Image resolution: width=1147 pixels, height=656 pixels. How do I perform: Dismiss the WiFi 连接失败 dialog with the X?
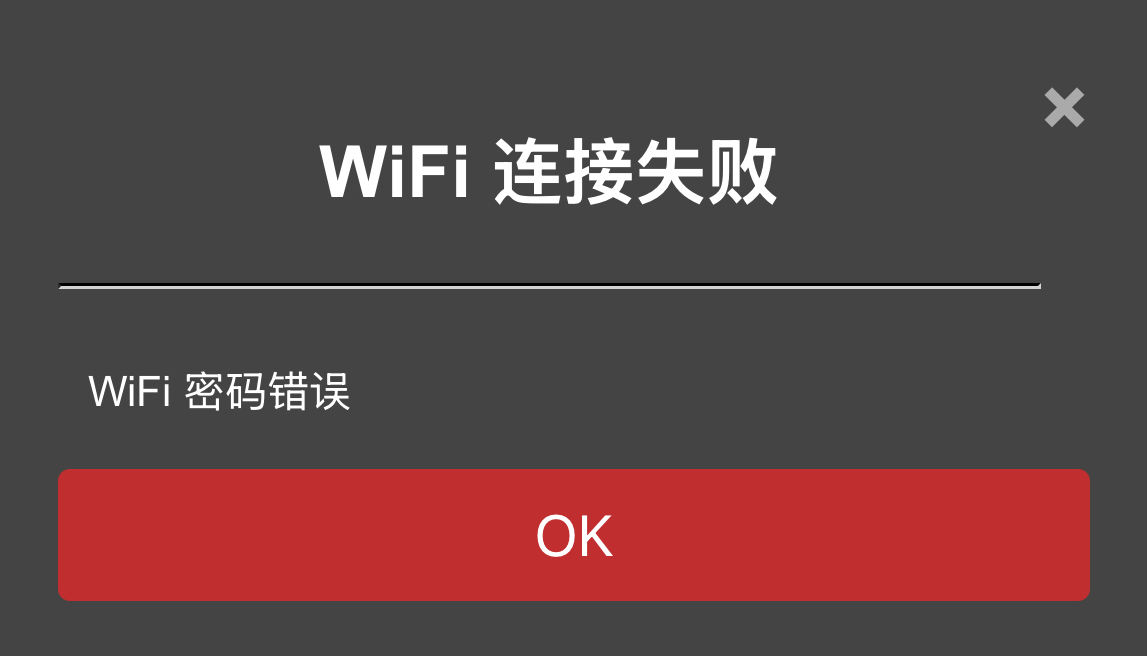[1064, 108]
